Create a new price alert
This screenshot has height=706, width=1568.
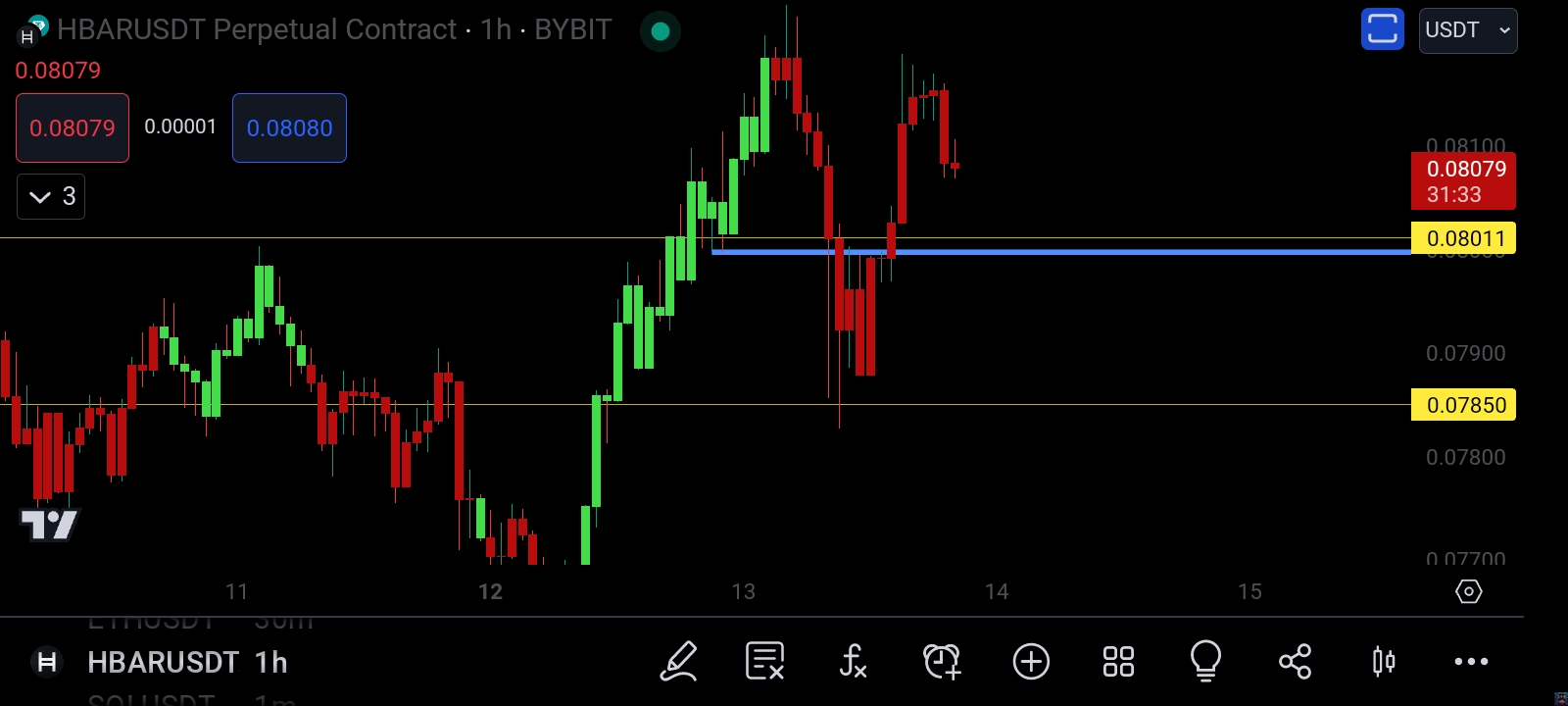tap(942, 662)
